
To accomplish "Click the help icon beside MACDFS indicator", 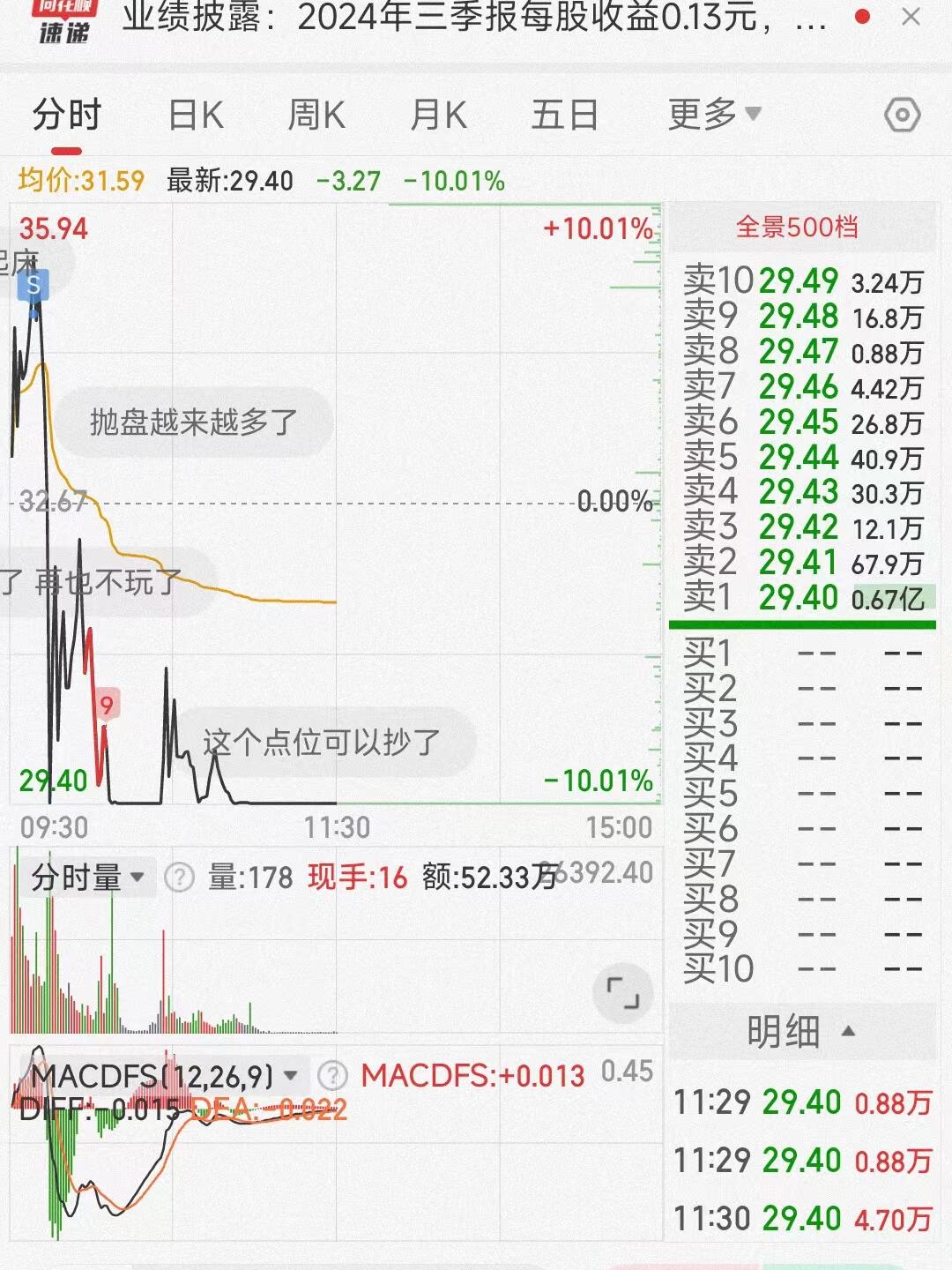I will coord(335,1075).
